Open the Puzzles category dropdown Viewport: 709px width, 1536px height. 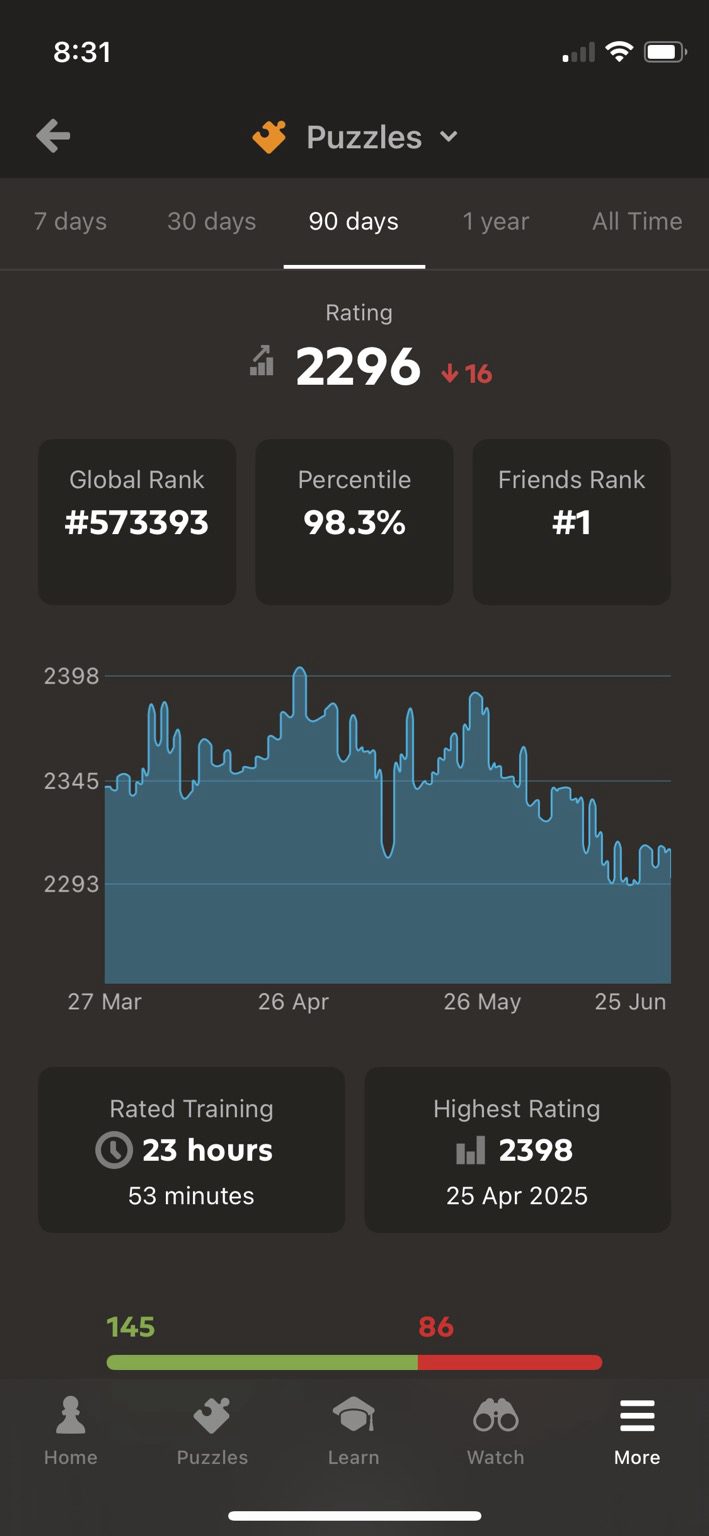(355, 137)
